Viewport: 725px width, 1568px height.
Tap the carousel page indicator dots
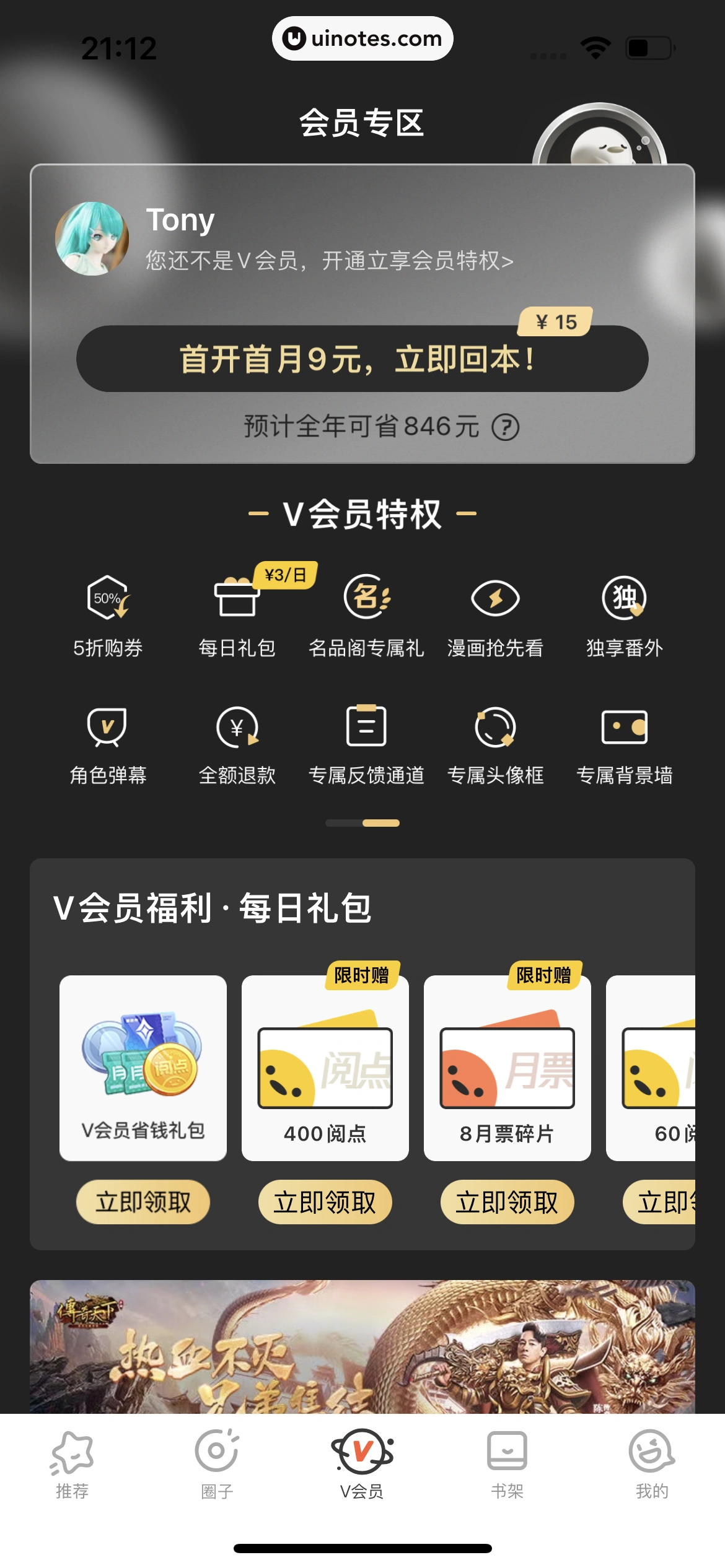point(362,822)
